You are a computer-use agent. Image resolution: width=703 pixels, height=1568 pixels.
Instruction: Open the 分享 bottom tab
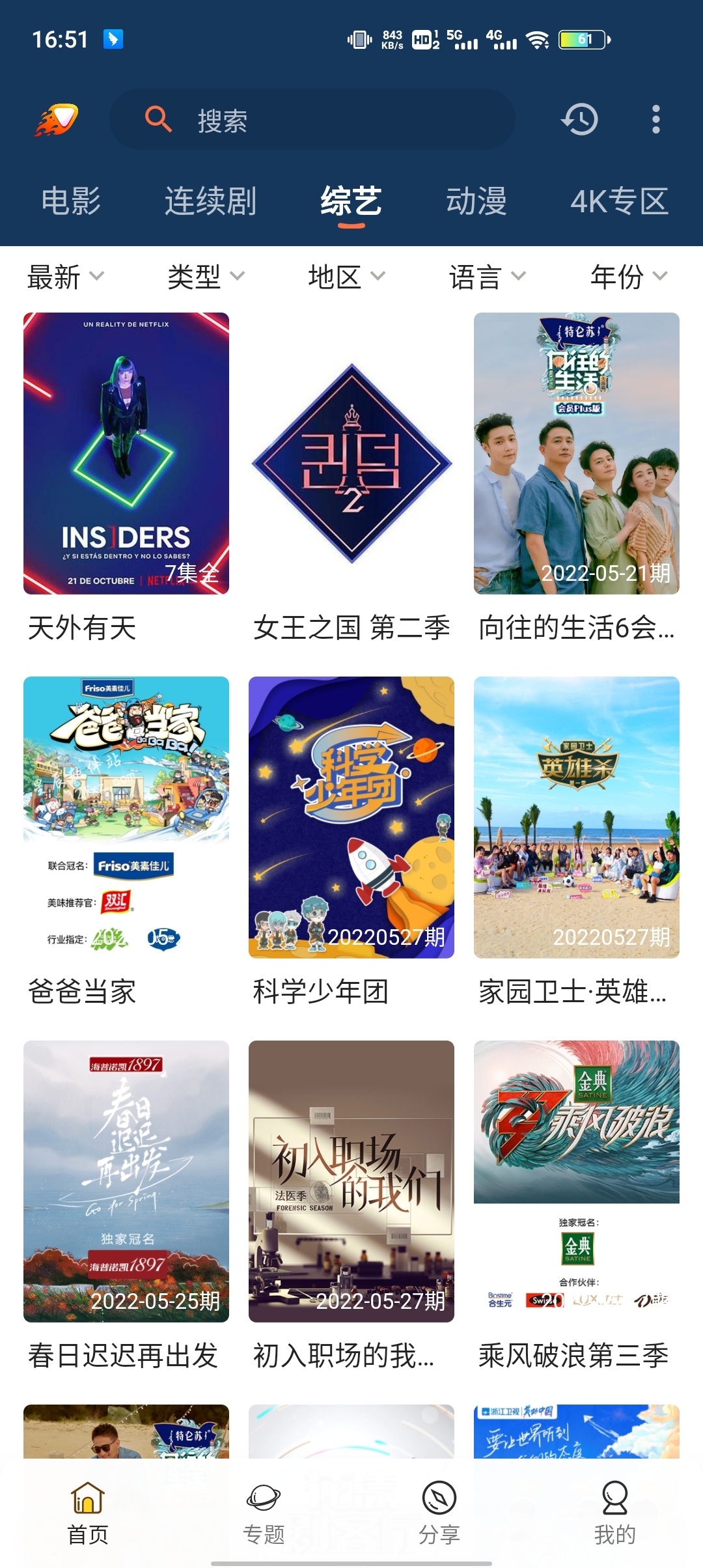439,1513
